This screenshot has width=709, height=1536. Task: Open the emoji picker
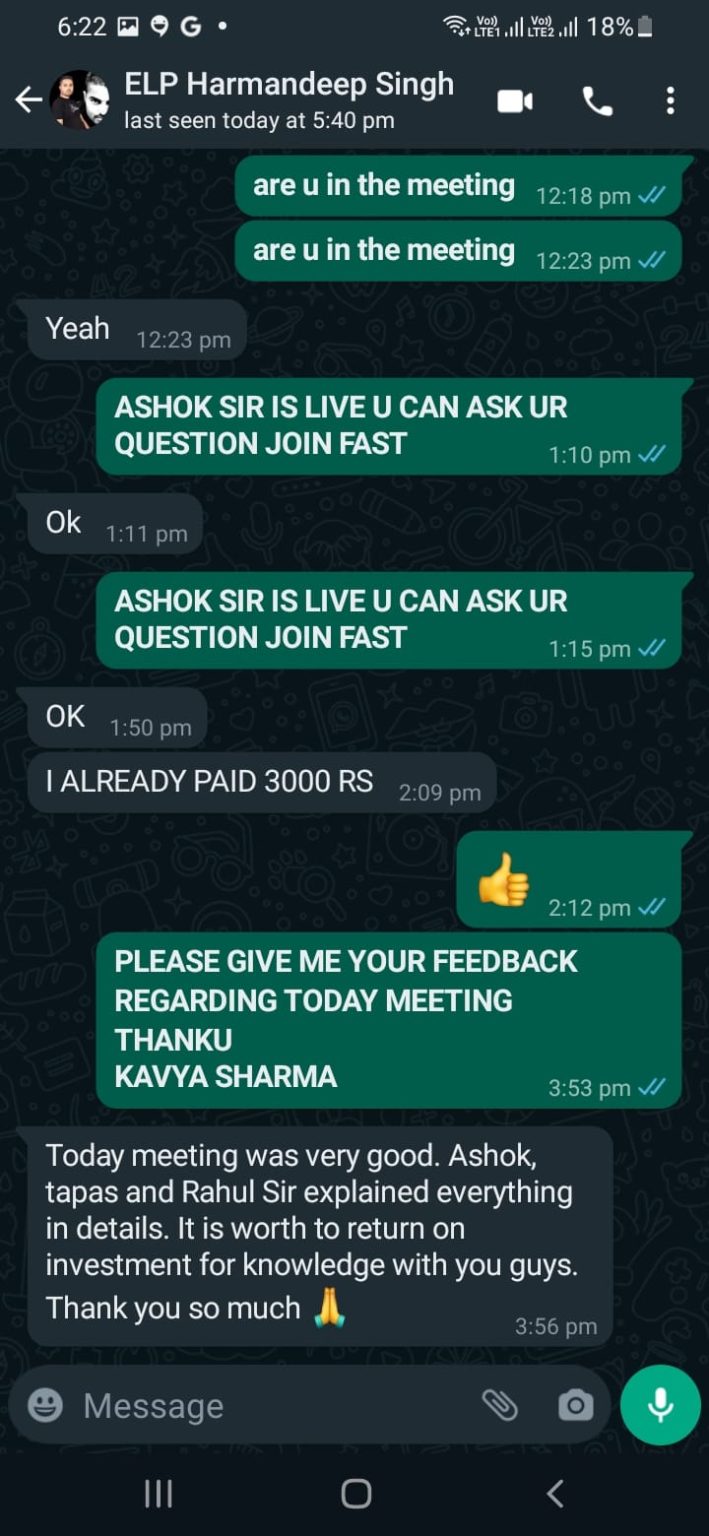45,1405
